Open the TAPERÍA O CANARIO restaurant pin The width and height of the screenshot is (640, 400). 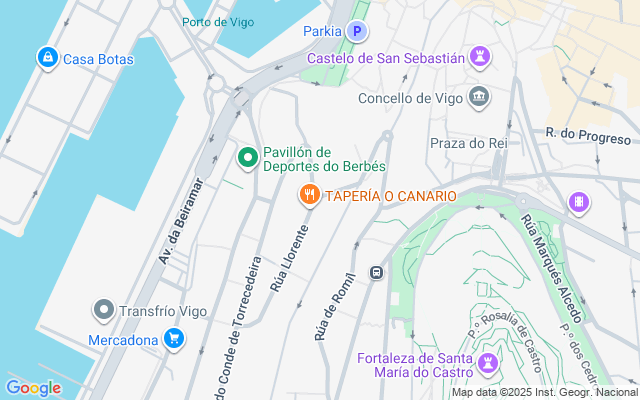pos(310,195)
